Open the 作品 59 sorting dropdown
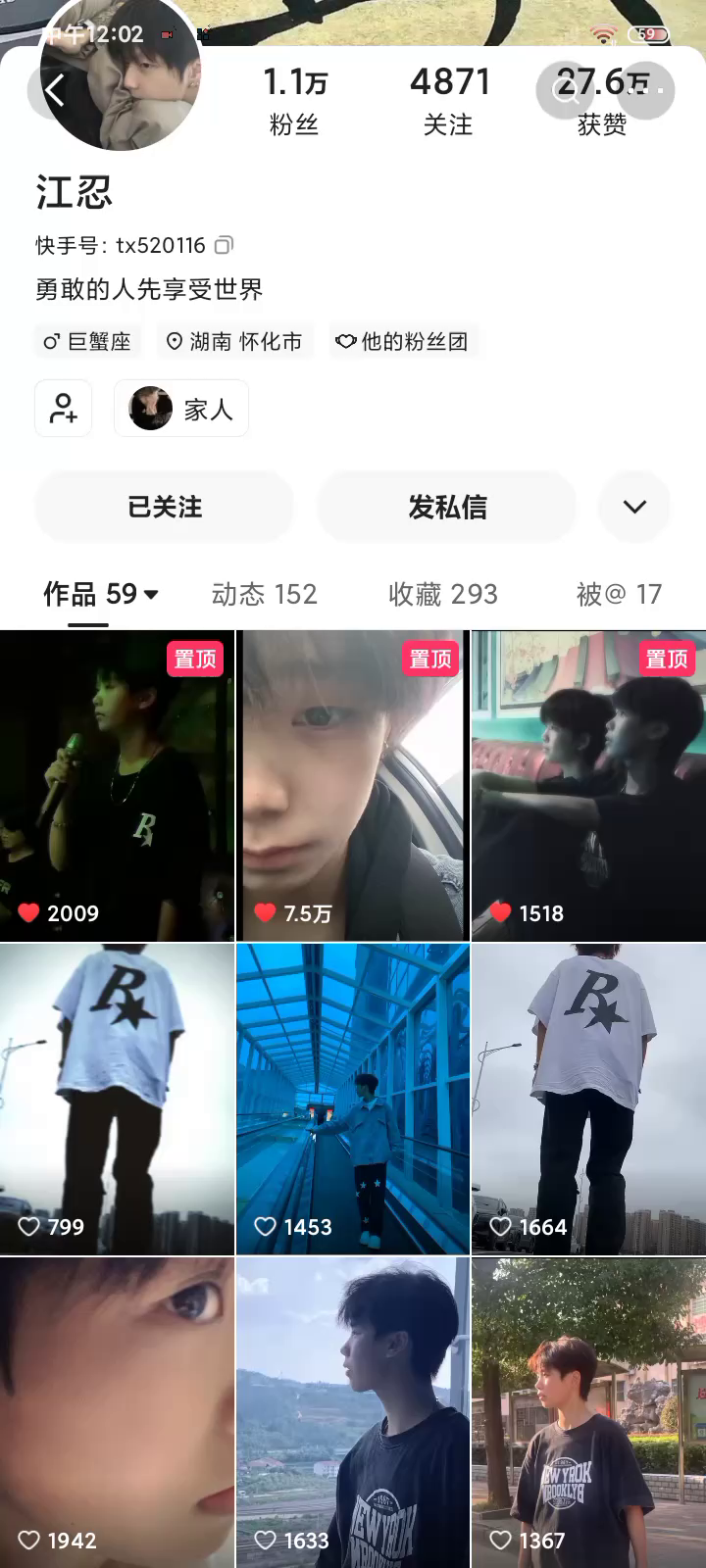Viewport: 706px width, 1568px height. click(x=101, y=594)
